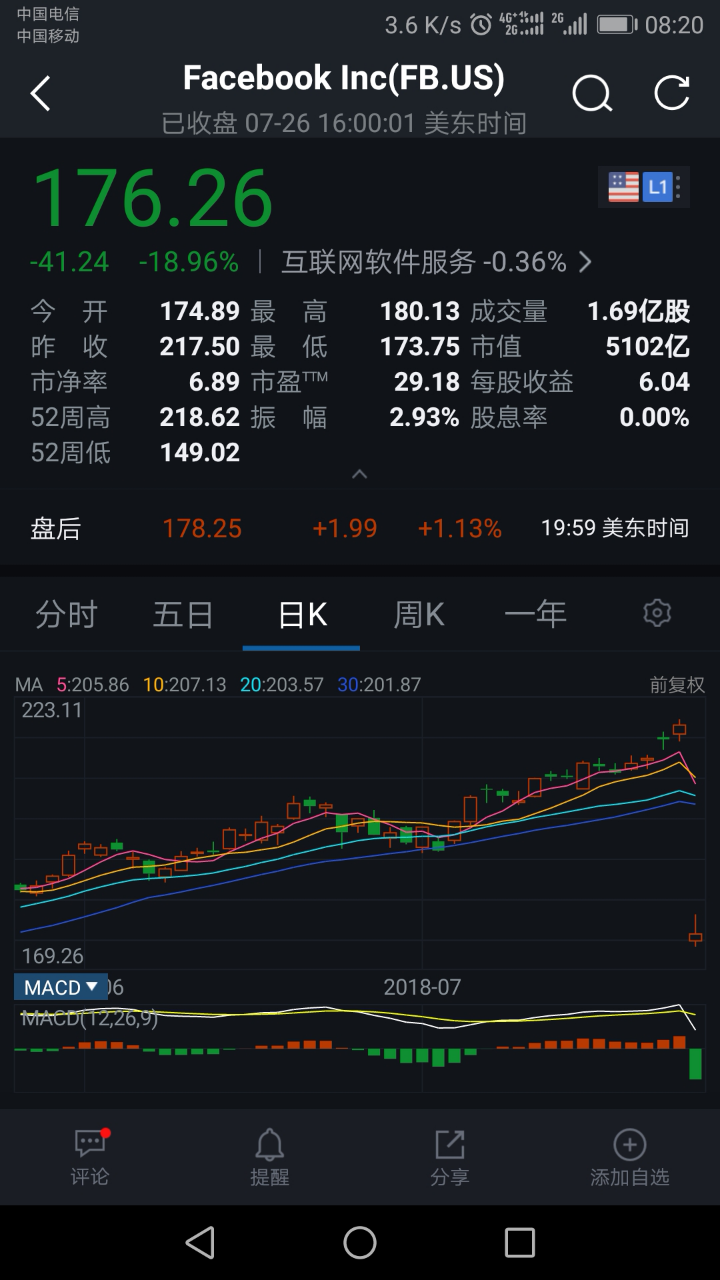Switch to the 一年 chart tab
The width and height of the screenshot is (720, 1280).
coord(535,614)
